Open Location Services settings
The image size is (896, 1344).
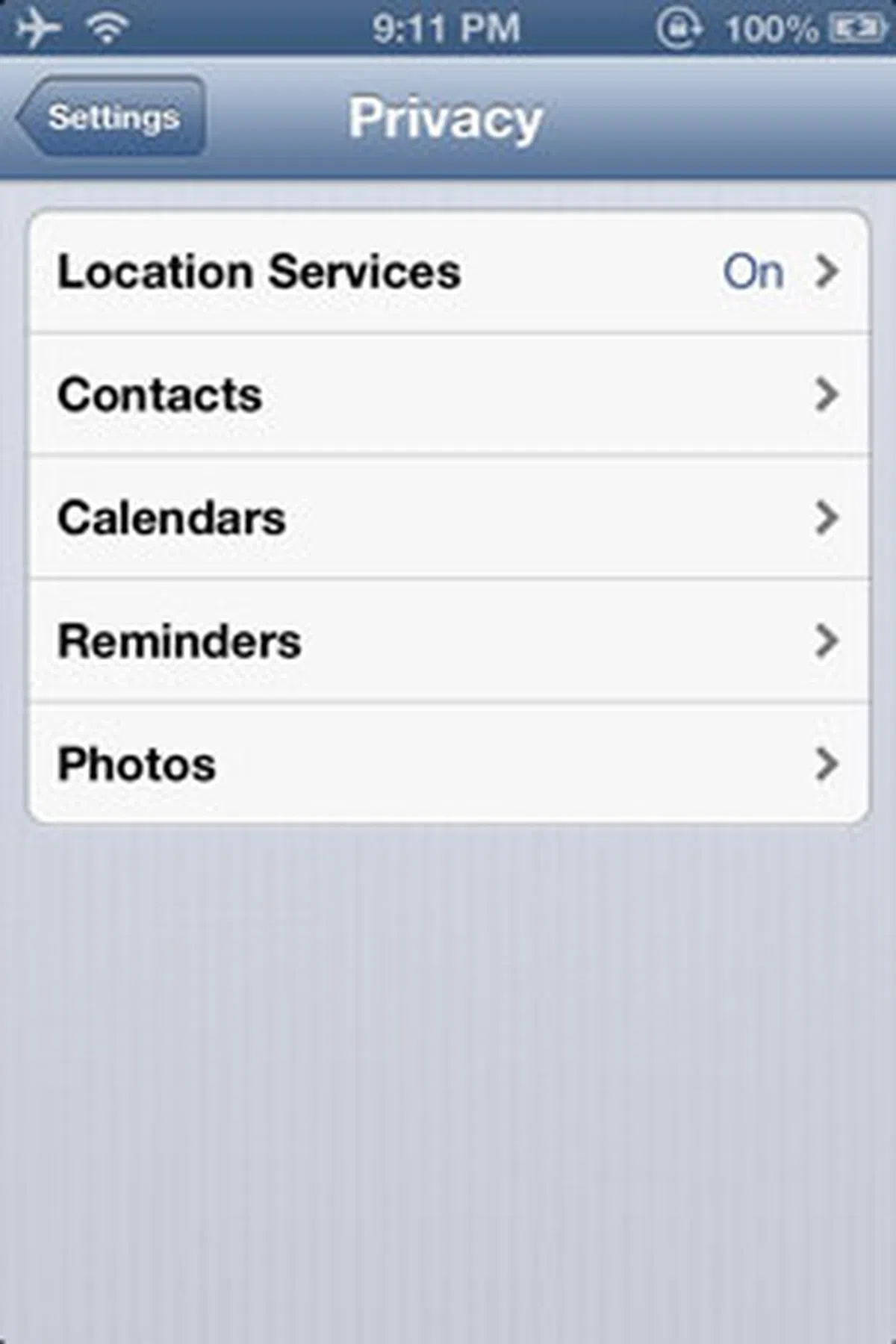(448, 272)
